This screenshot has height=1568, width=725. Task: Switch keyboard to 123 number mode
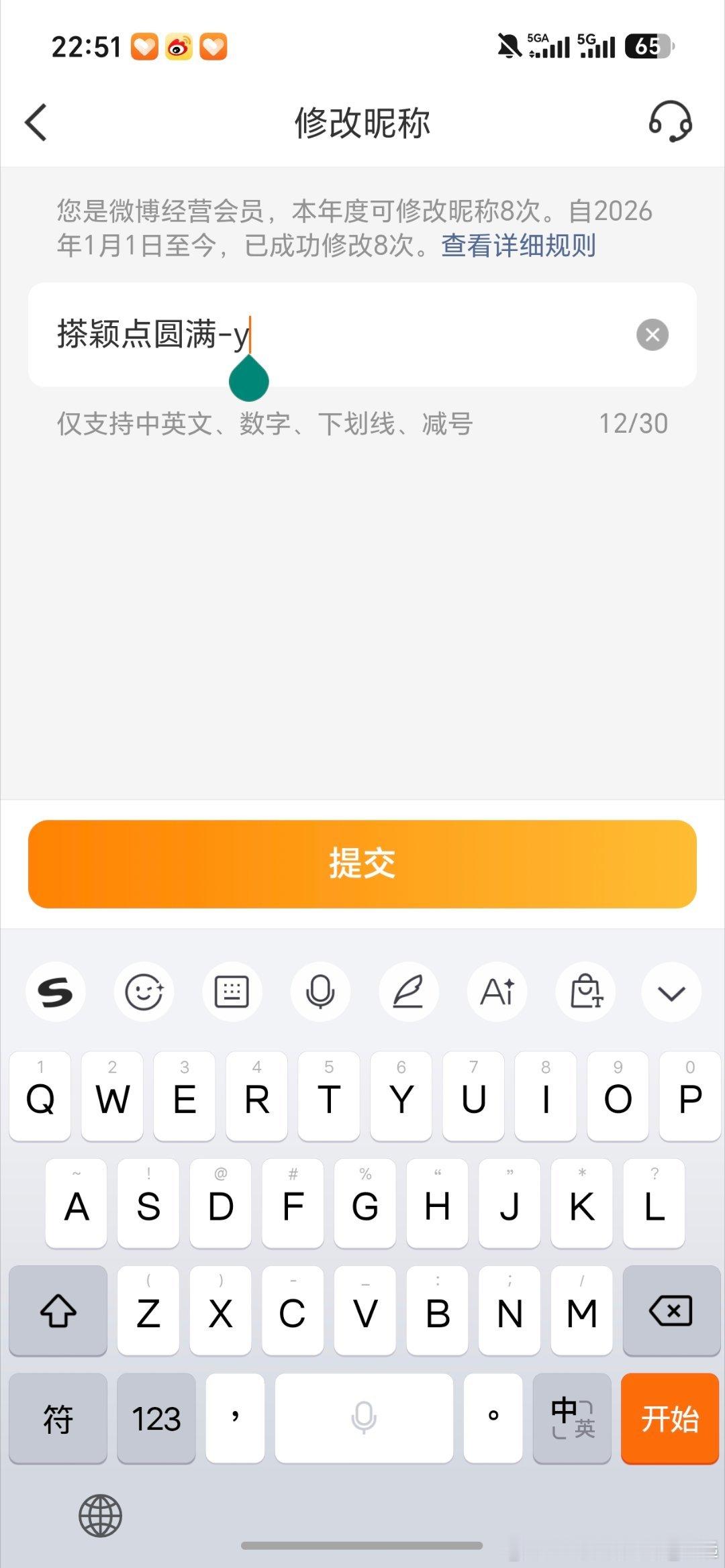156,1418
